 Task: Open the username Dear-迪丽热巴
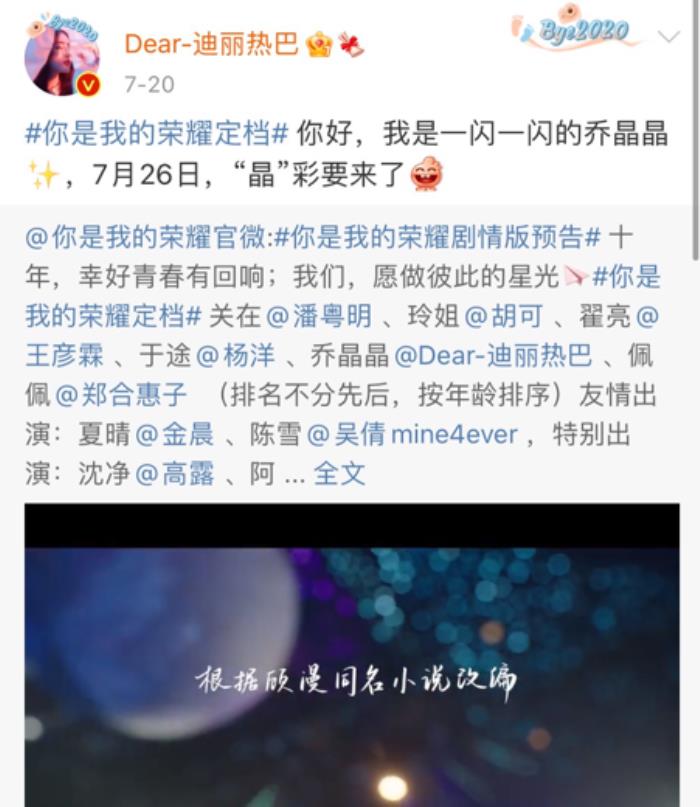coord(211,44)
